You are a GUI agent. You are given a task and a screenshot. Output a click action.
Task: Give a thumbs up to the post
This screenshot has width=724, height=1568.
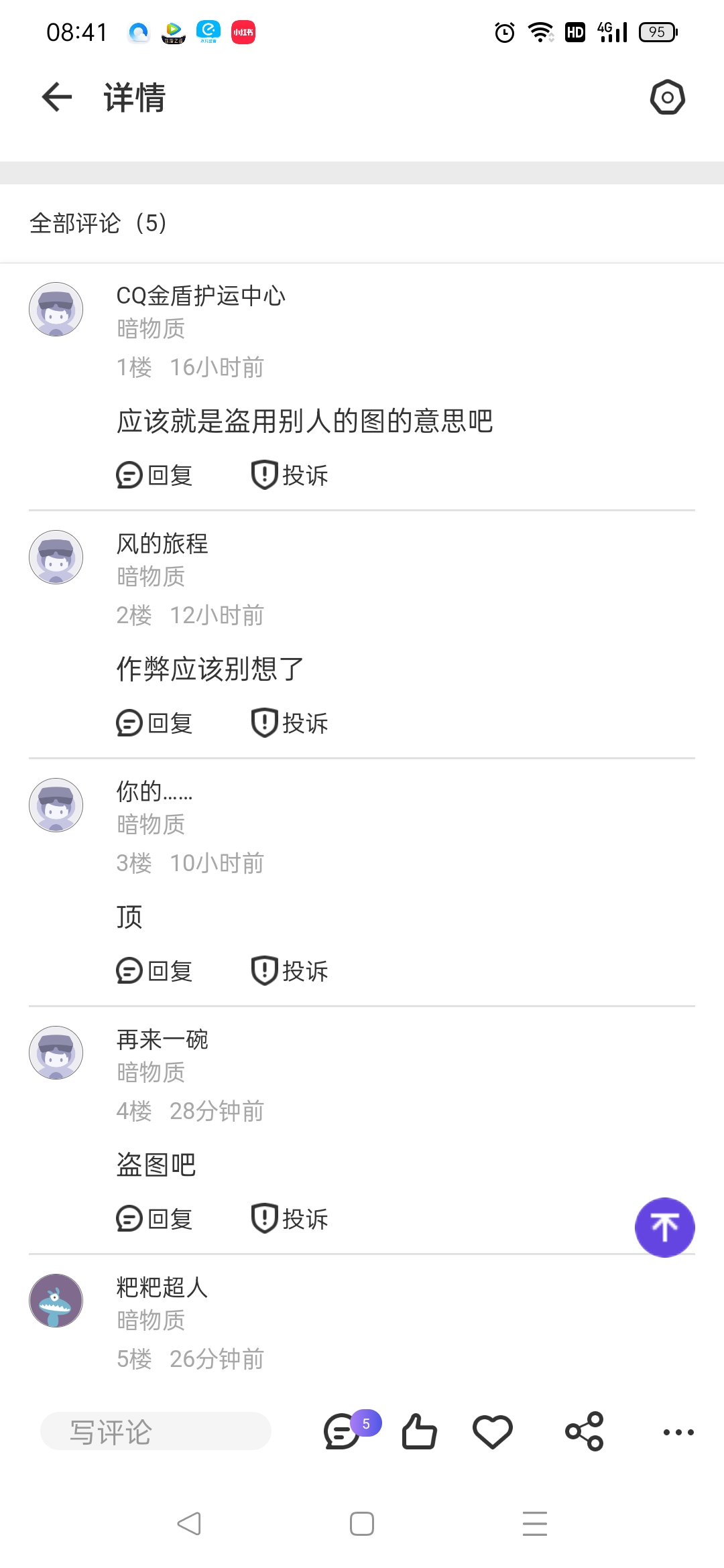tap(418, 1431)
